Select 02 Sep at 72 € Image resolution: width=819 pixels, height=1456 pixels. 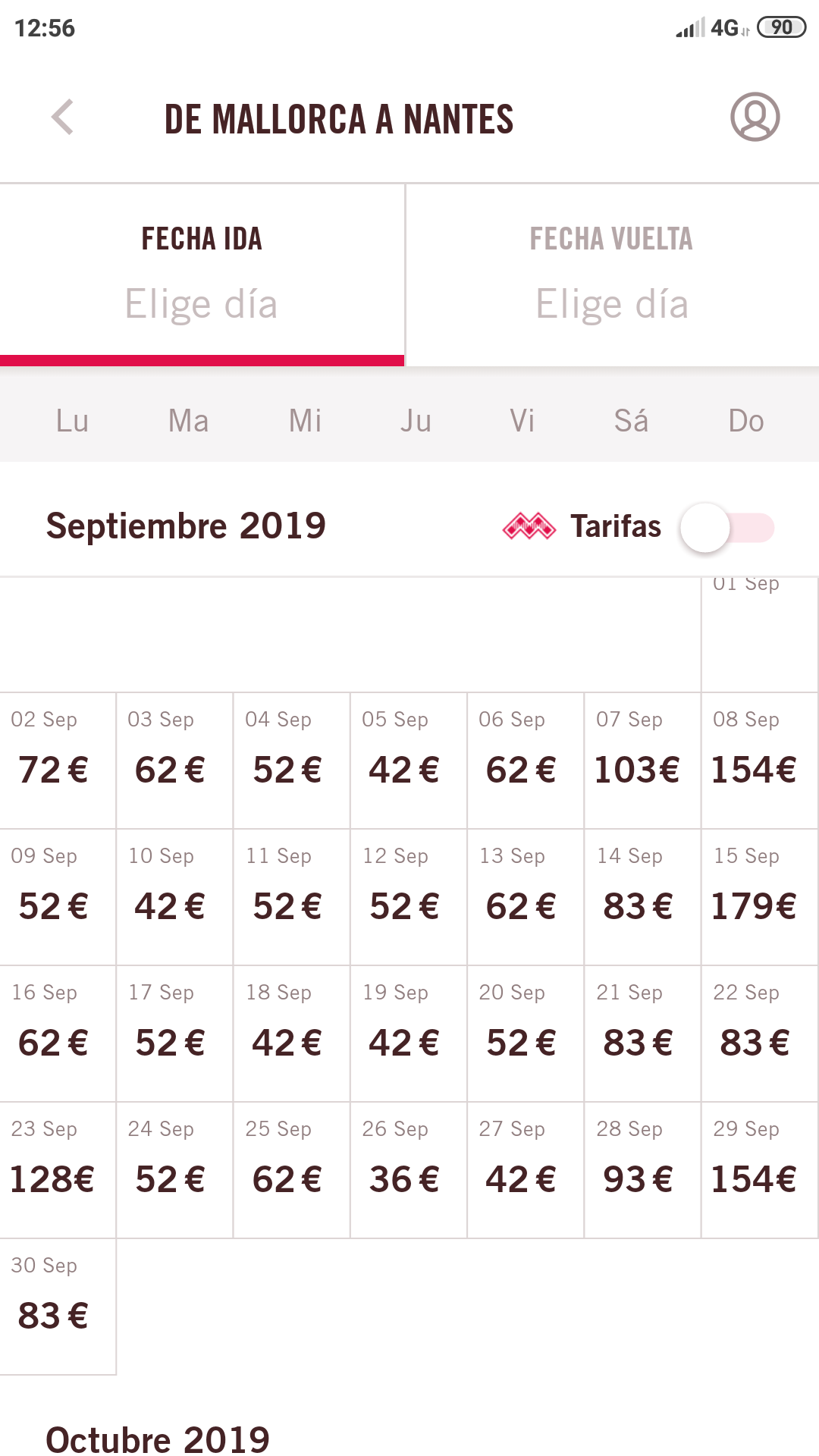(x=58, y=761)
